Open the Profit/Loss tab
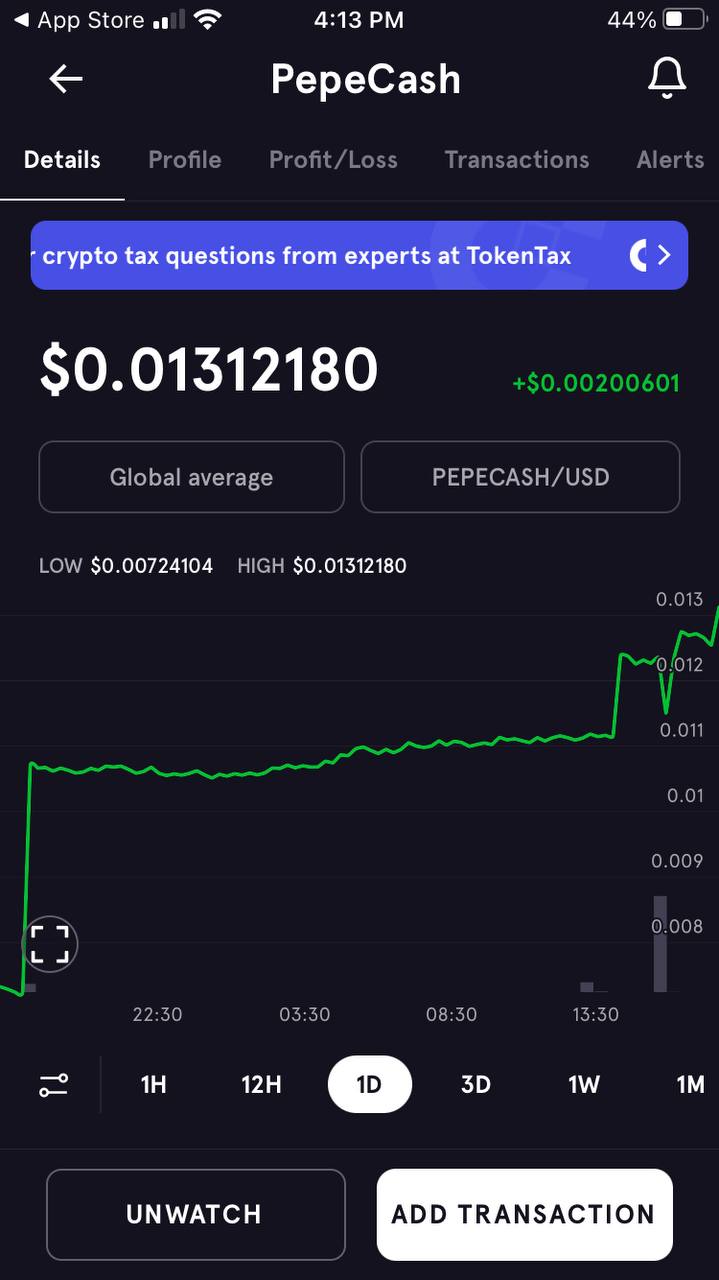The height and width of the screenshot is (1280, 719). (333, 160)
